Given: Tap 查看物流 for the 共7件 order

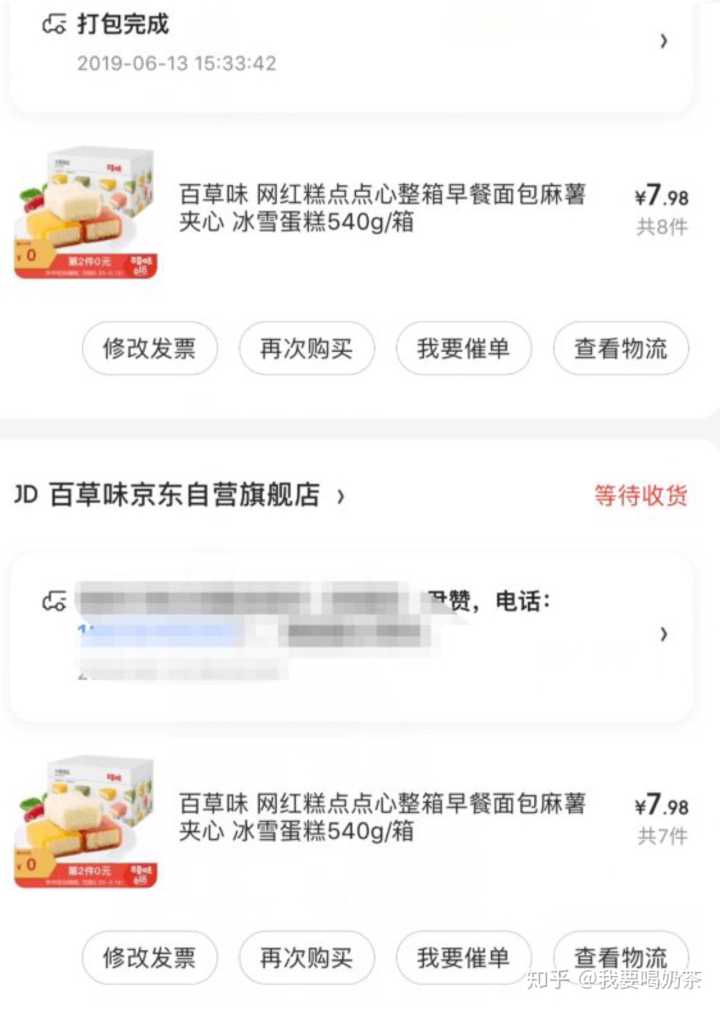Looking at the screenshot, I should pyautogui.click(x=620, y=955).
